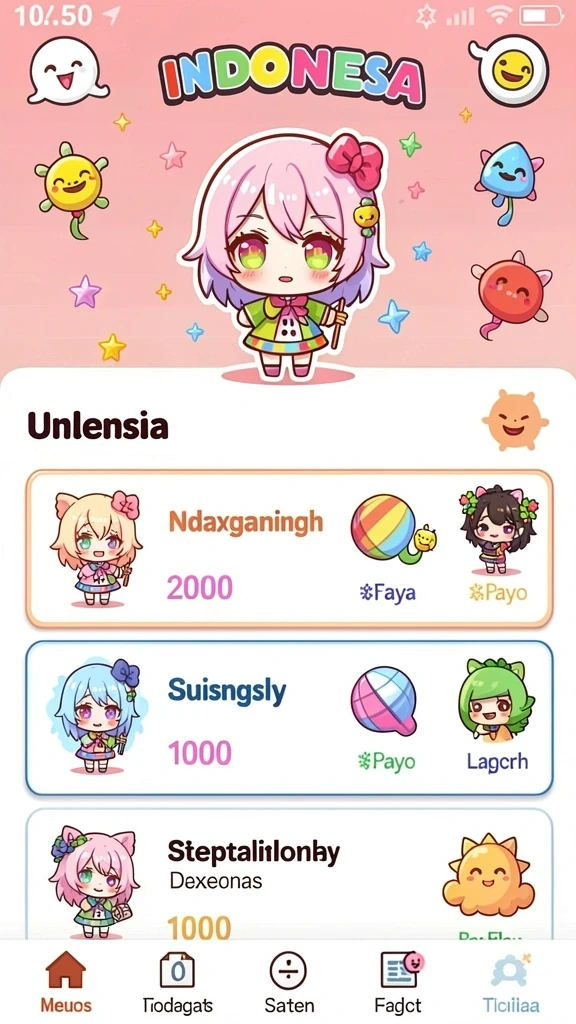Tap the orange smiling sun beside Unlensia

click(x=515, y=420)
